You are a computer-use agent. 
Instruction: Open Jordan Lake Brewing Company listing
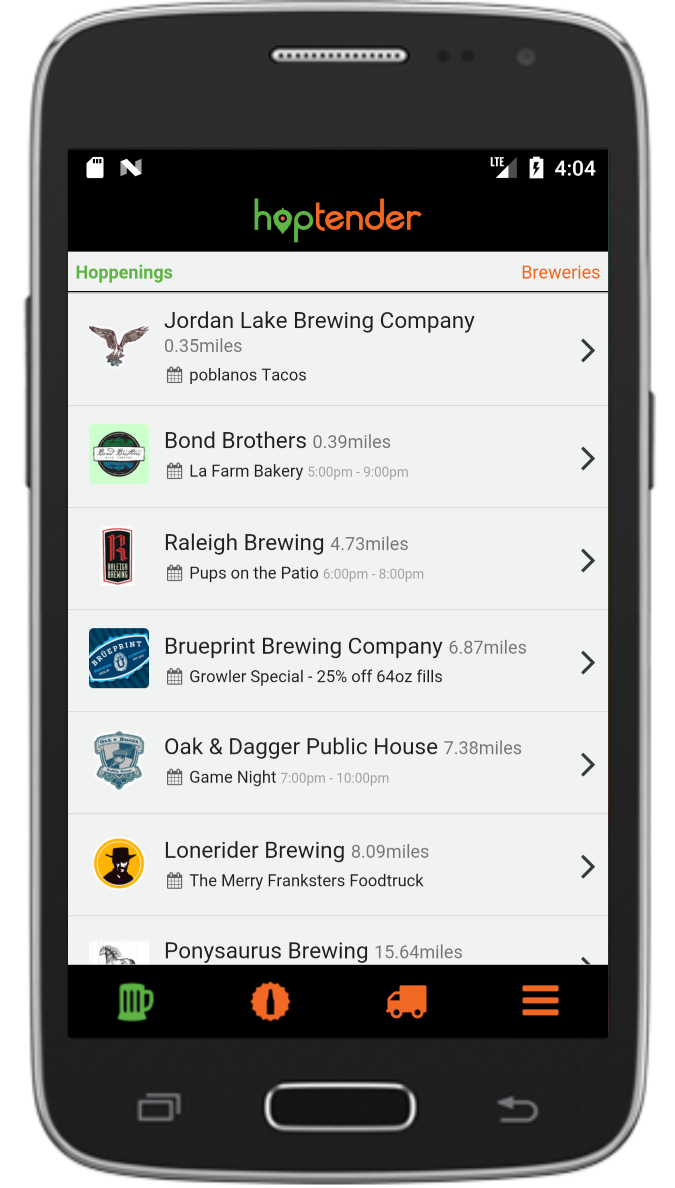(x=337, y=348)
